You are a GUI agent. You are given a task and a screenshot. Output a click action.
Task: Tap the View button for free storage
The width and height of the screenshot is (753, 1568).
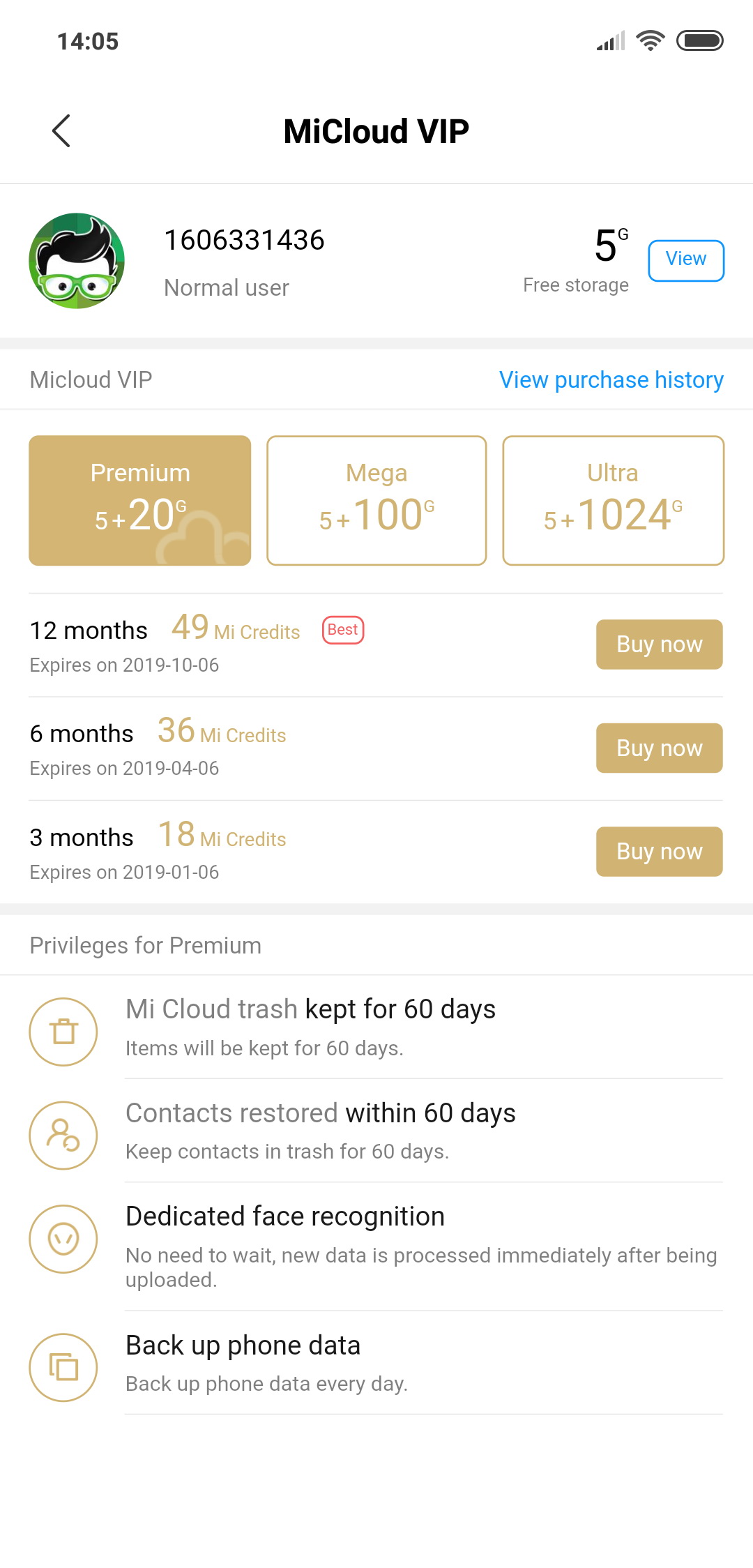tap(686, 261)
